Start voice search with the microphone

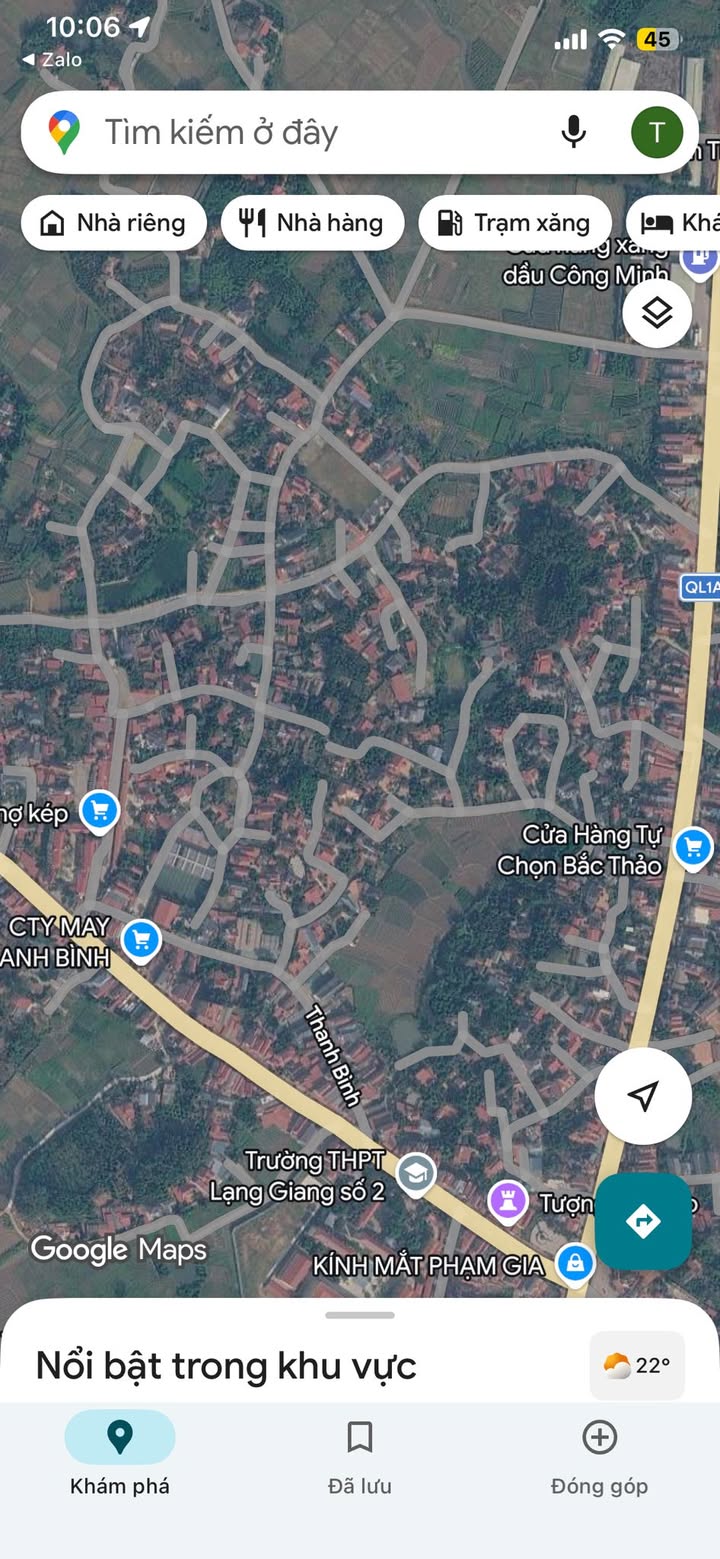click(x=573, y=132)
